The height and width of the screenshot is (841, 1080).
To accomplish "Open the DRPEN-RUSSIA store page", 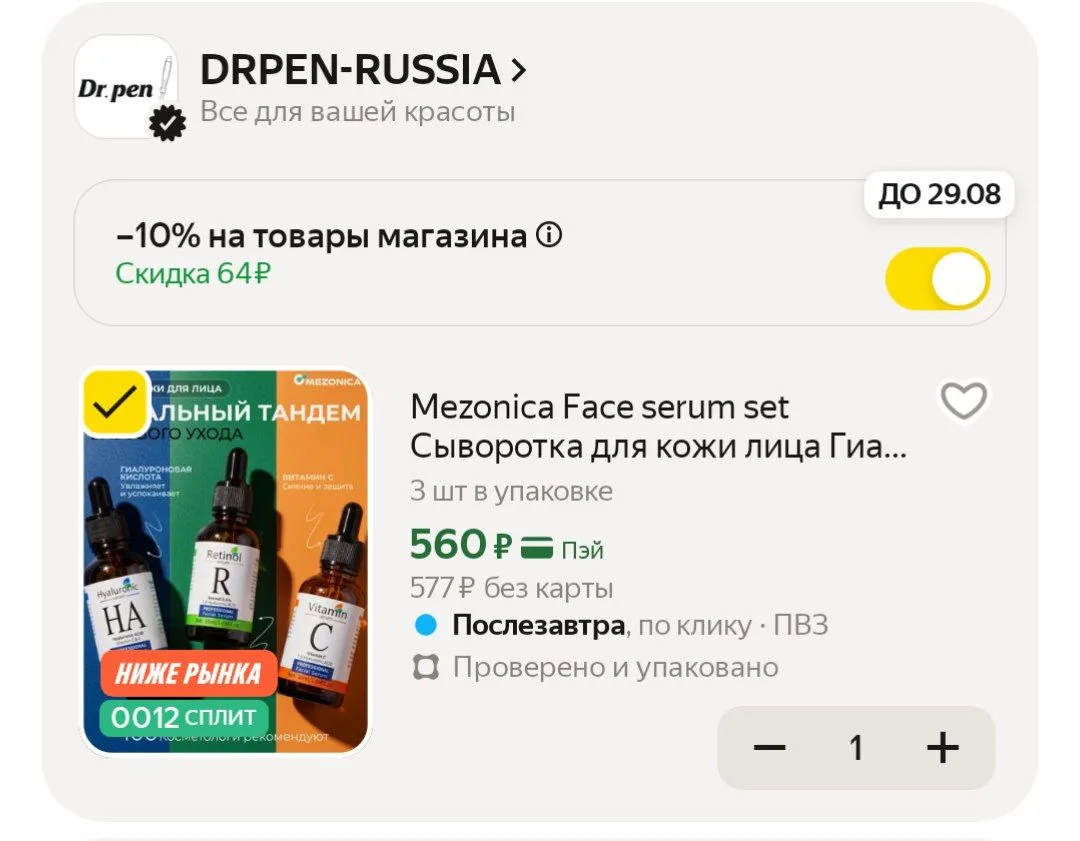I will coord(363,70).
